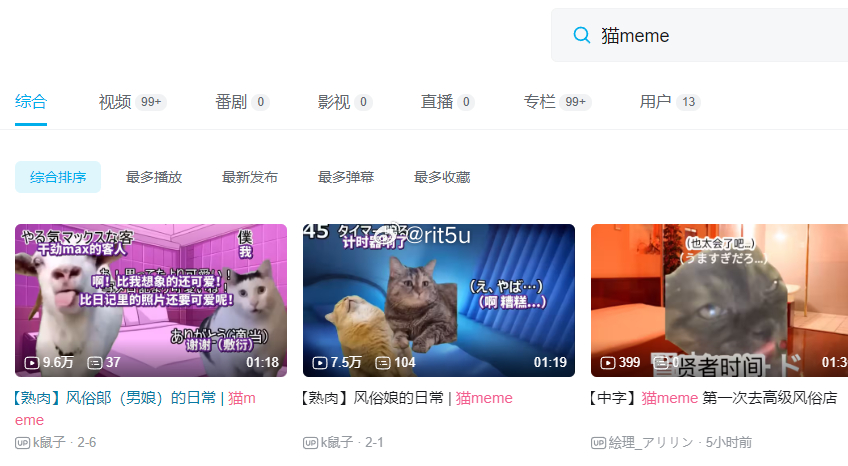This screenshot has height=466, width=848.
Task: Sort results by 最多播放
Action: coord(154,177)
